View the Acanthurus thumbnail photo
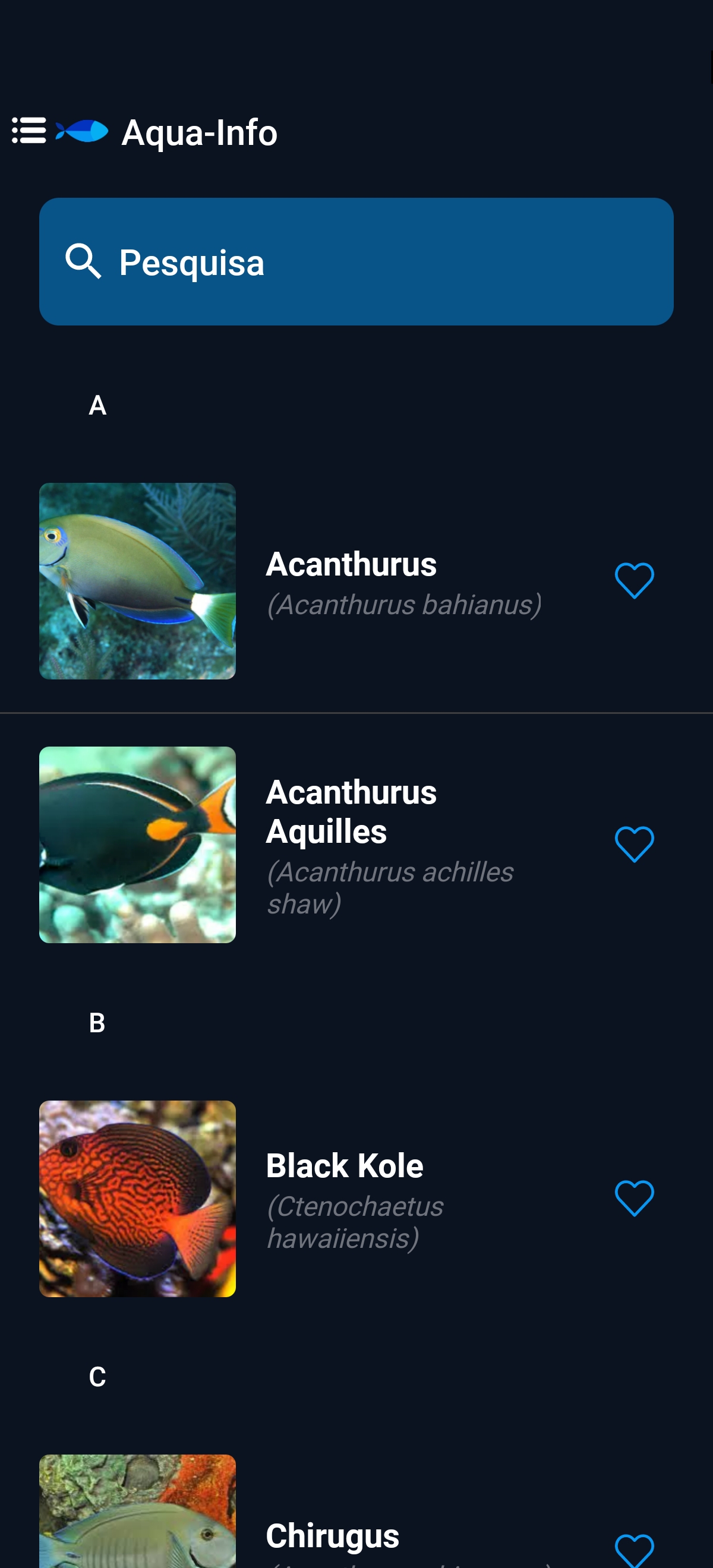This screenshot has height=1568, width=713. pos(137,580)
